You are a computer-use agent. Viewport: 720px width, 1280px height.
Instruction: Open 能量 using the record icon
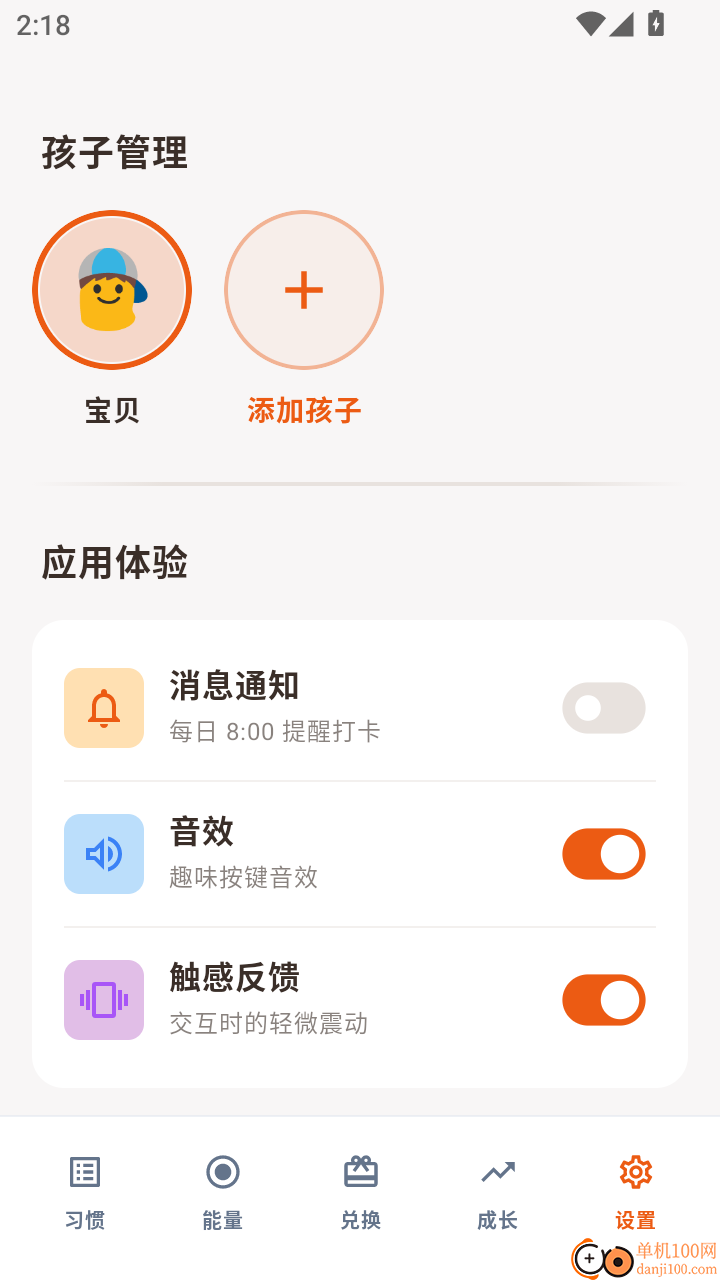click(222, 1171)
